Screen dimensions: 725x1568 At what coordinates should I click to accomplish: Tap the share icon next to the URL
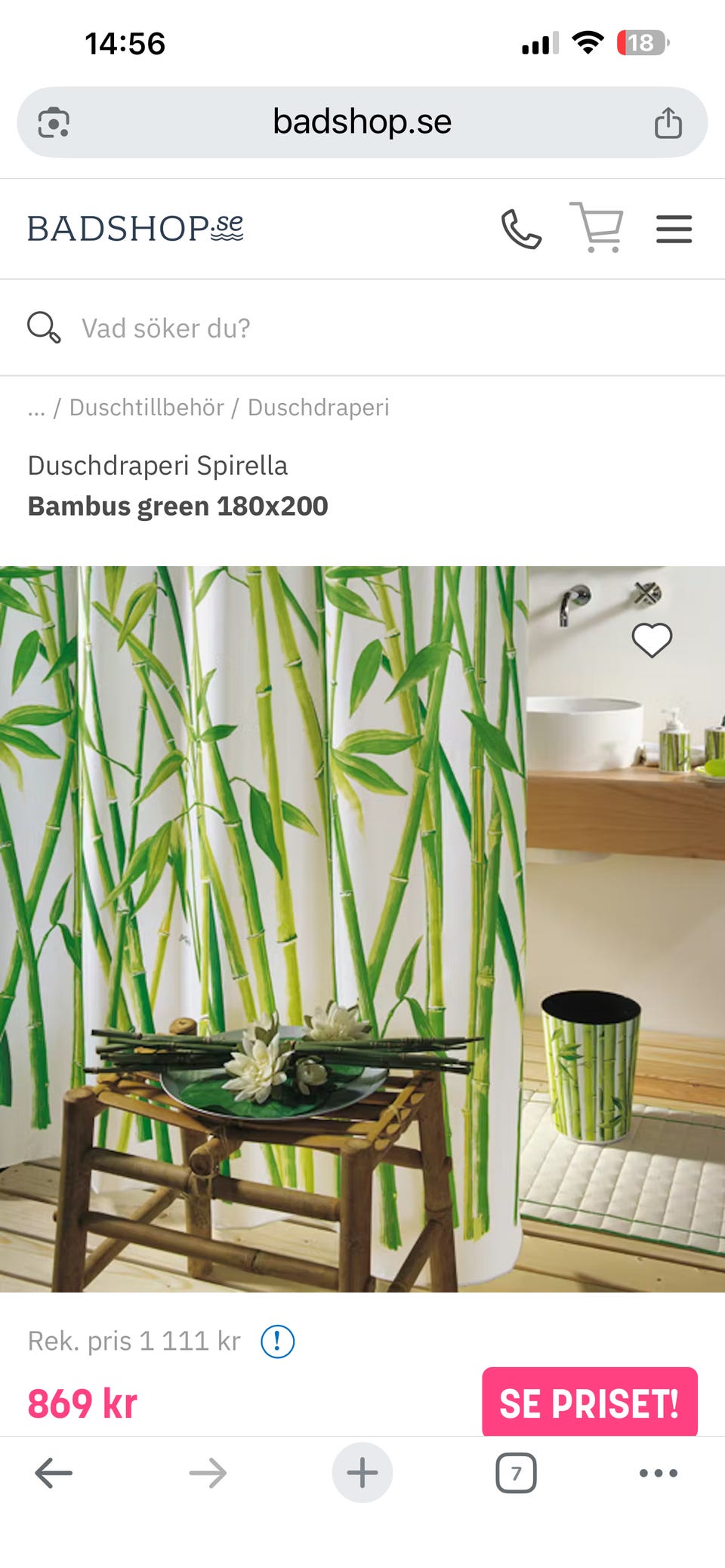pos(669,121)
